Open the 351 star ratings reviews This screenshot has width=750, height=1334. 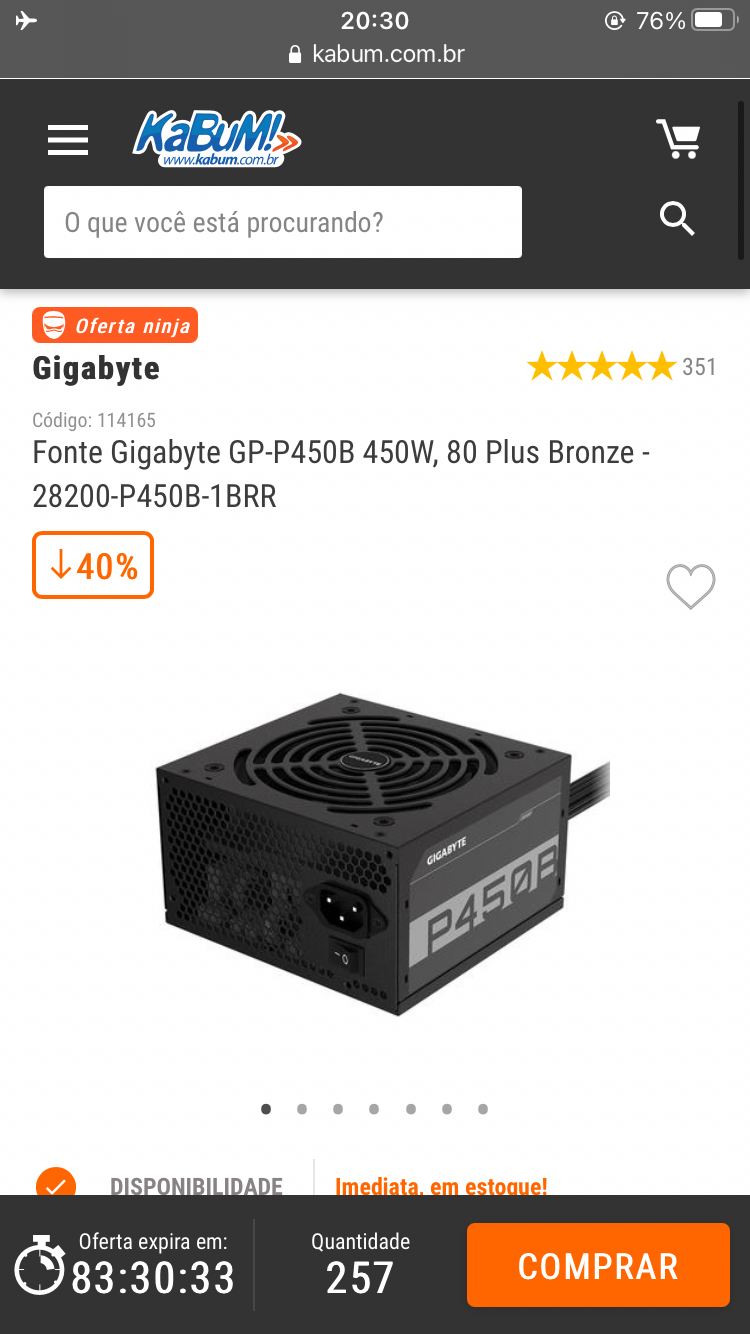(x=622, y=367)
